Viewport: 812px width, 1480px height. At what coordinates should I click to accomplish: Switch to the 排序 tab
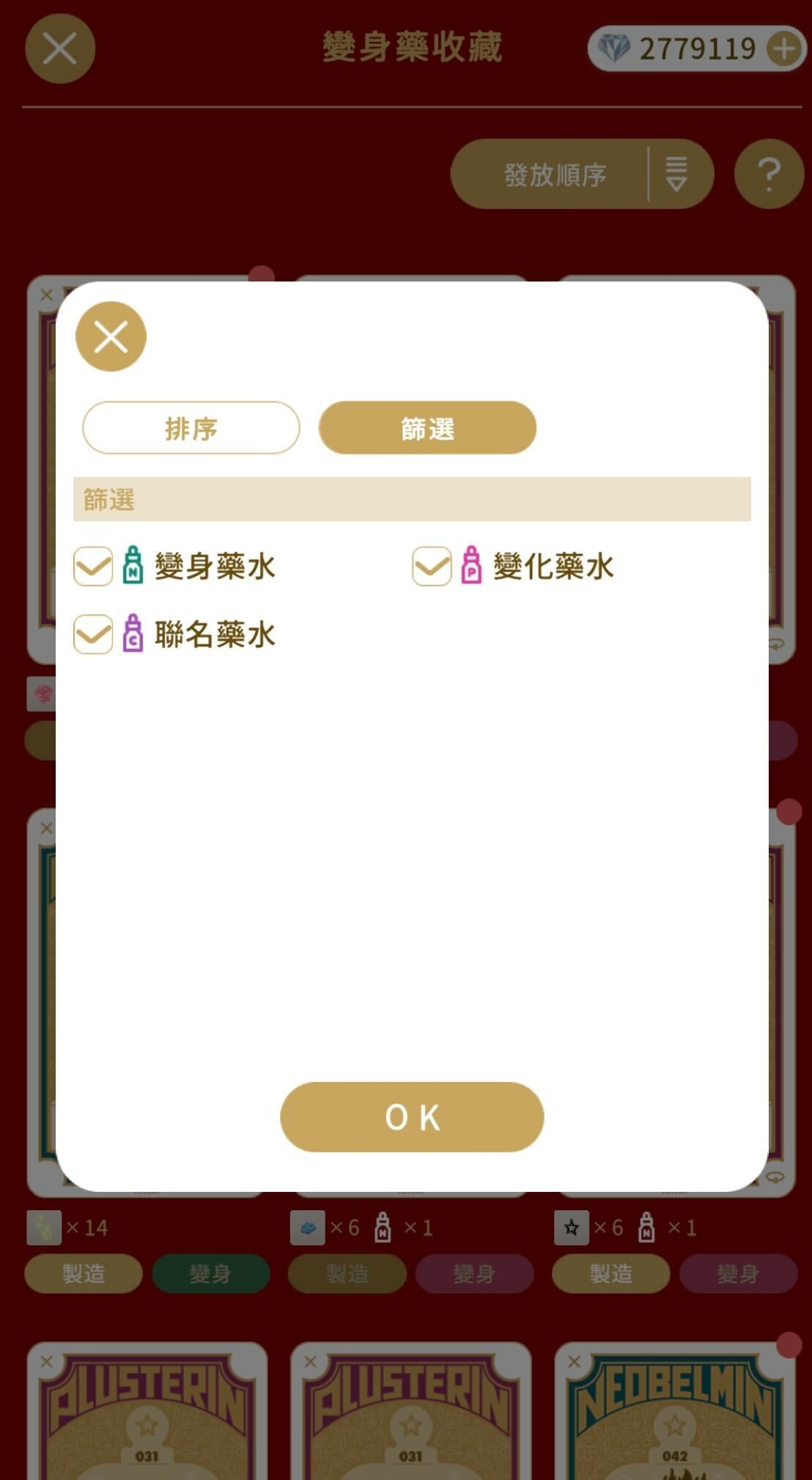(191, 428)
